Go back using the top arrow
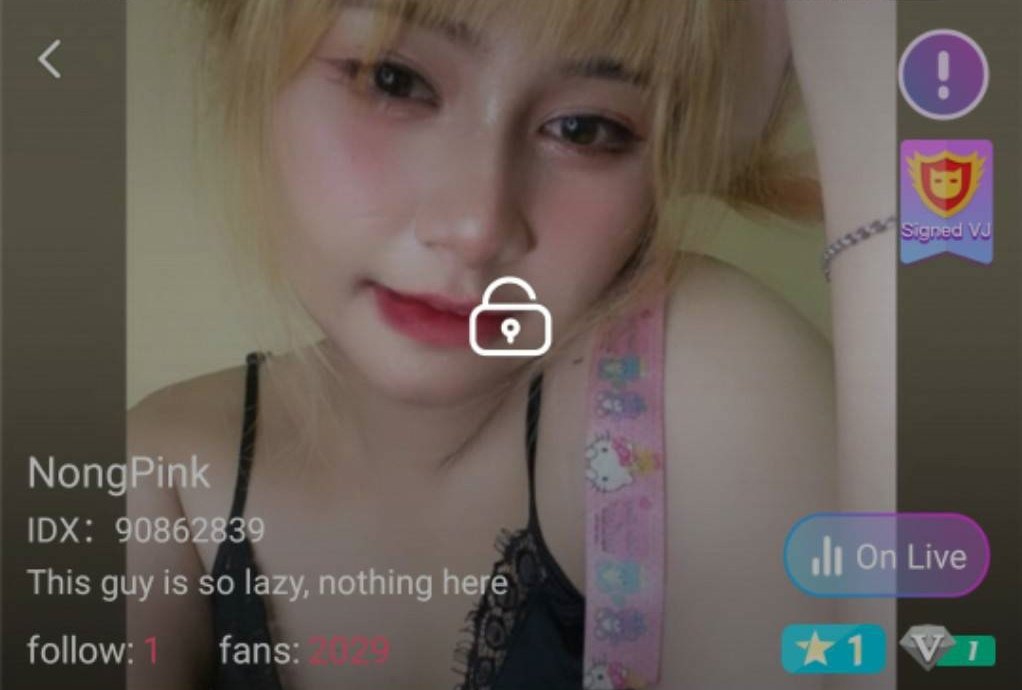 coord(49,59)
